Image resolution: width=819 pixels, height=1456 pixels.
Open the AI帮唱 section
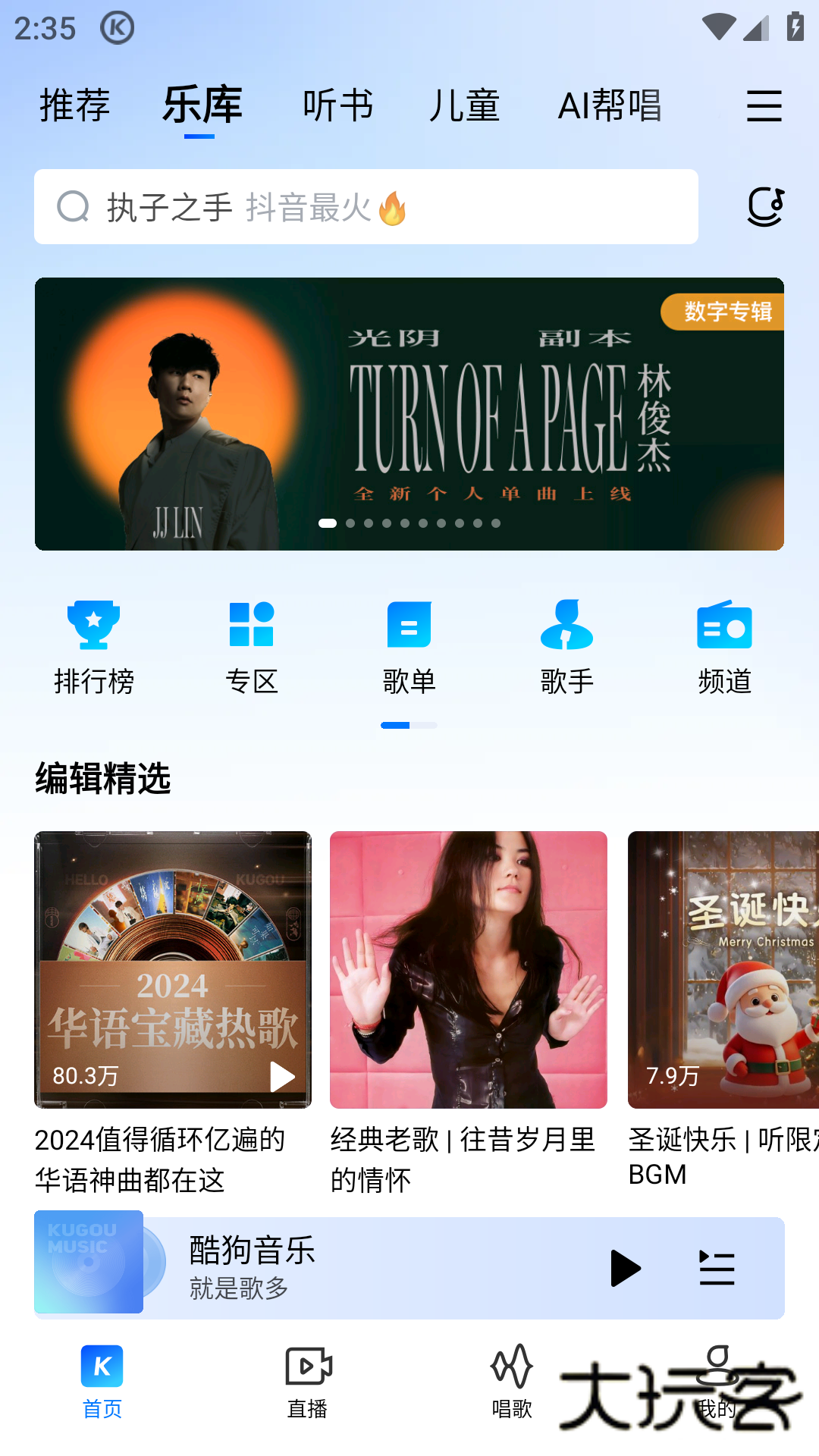point(610,106)
